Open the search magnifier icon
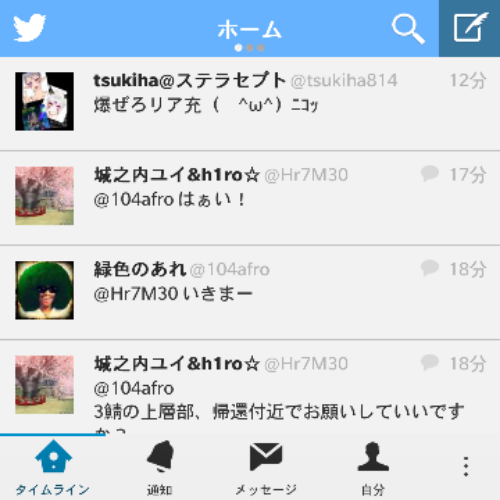This screenshot has width=500, height=500. (408, 29)
